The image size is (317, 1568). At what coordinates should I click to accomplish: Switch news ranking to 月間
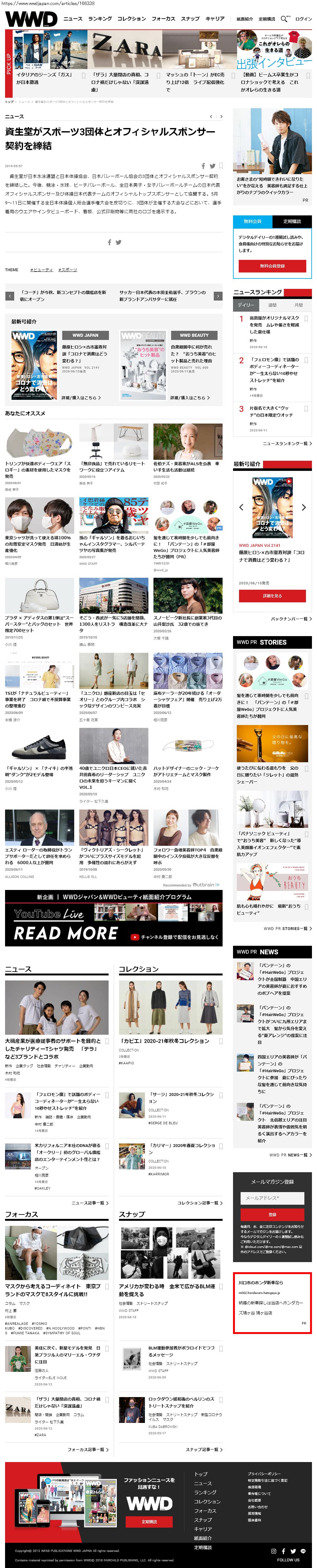tap(298, 305)
